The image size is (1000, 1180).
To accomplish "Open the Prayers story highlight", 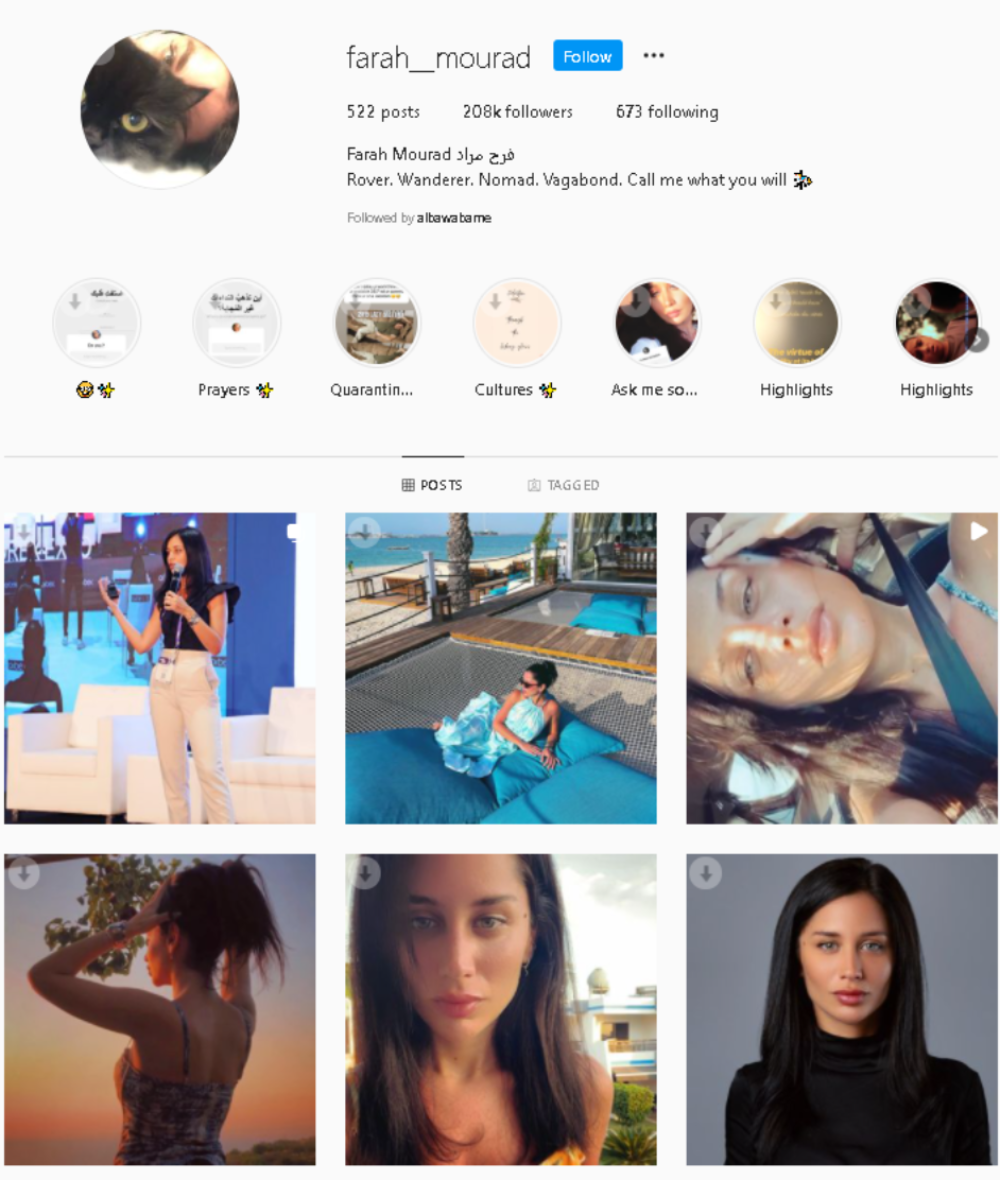I will point(236,323).
